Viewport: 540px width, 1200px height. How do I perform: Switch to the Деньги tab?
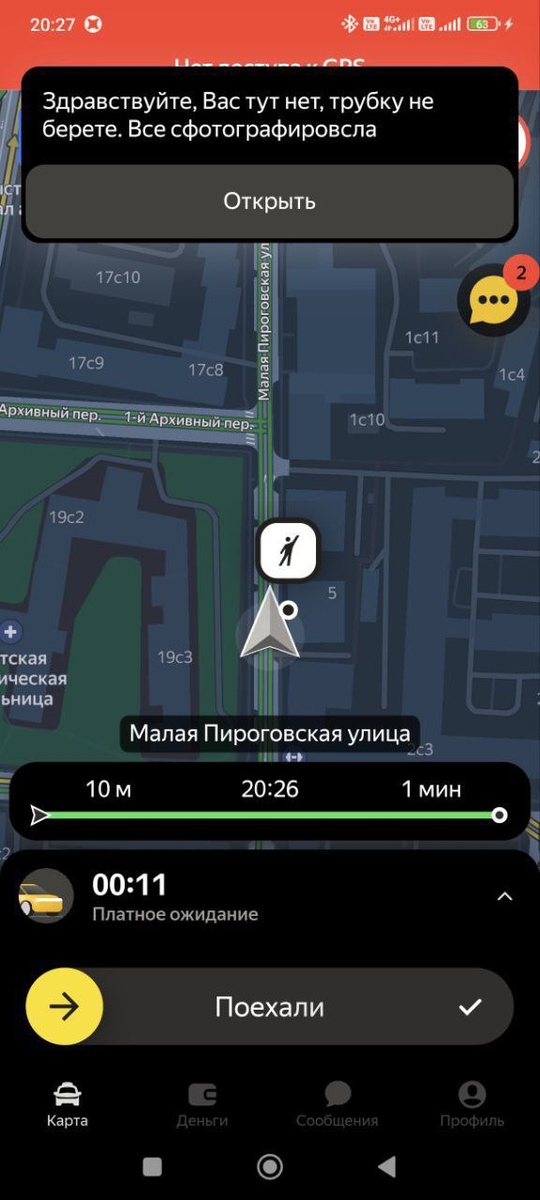[x=202, y=1104]
